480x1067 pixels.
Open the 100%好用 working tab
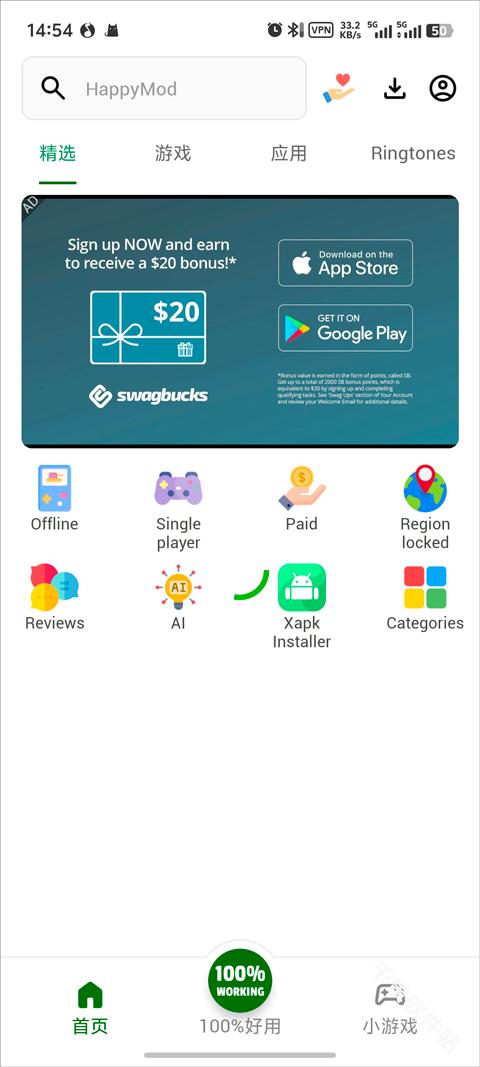tap(240, 991)
